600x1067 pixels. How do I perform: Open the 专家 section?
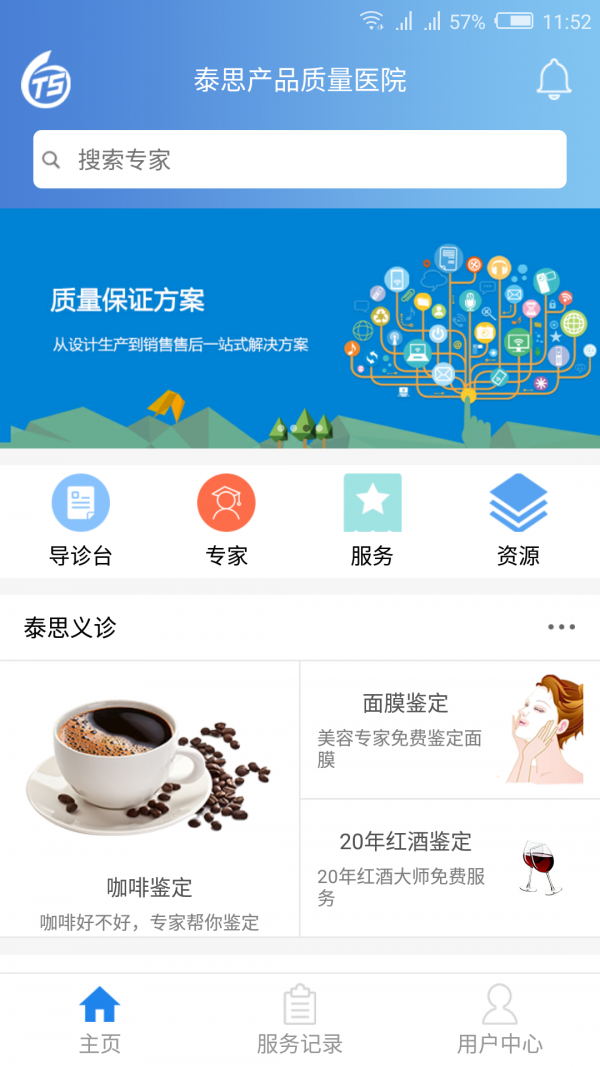tap(226, 520)
